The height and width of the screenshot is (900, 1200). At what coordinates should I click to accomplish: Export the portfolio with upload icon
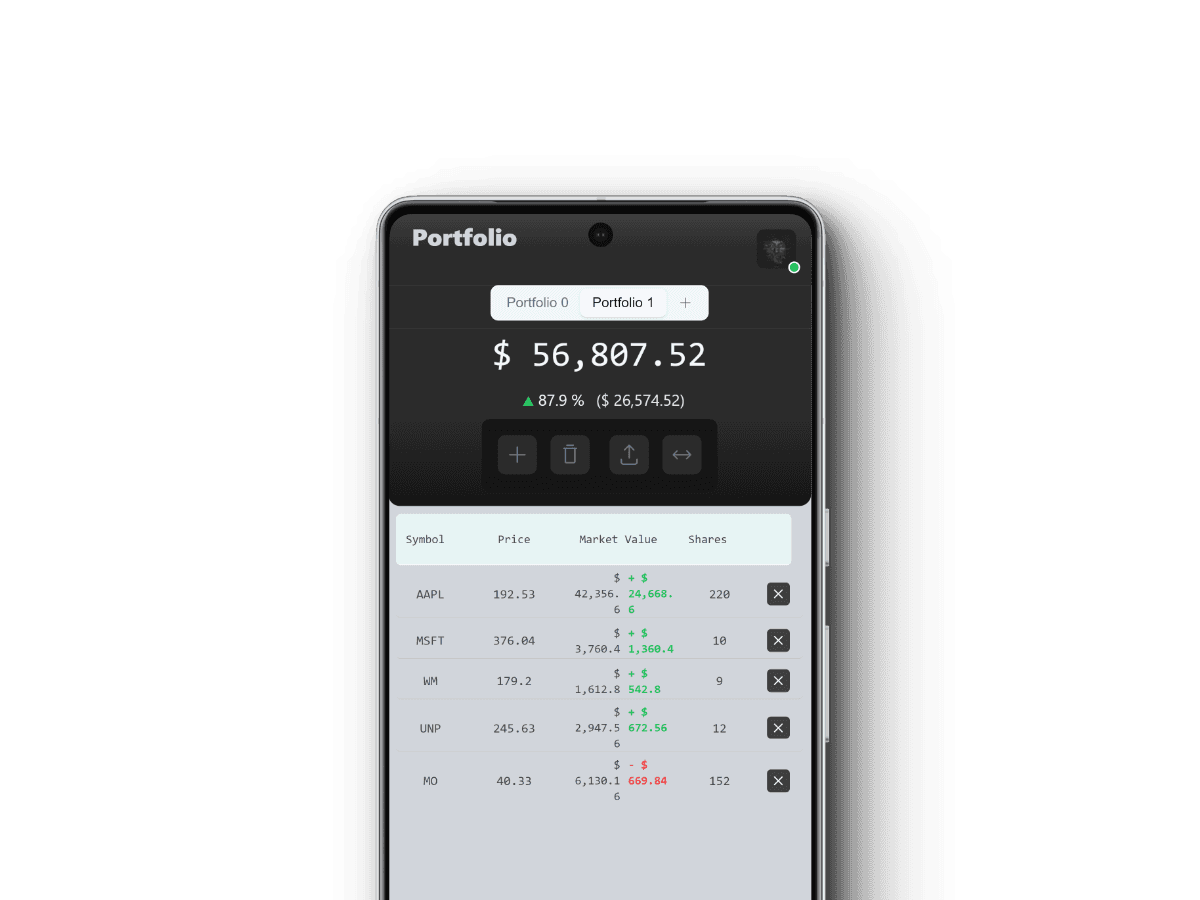629,455
